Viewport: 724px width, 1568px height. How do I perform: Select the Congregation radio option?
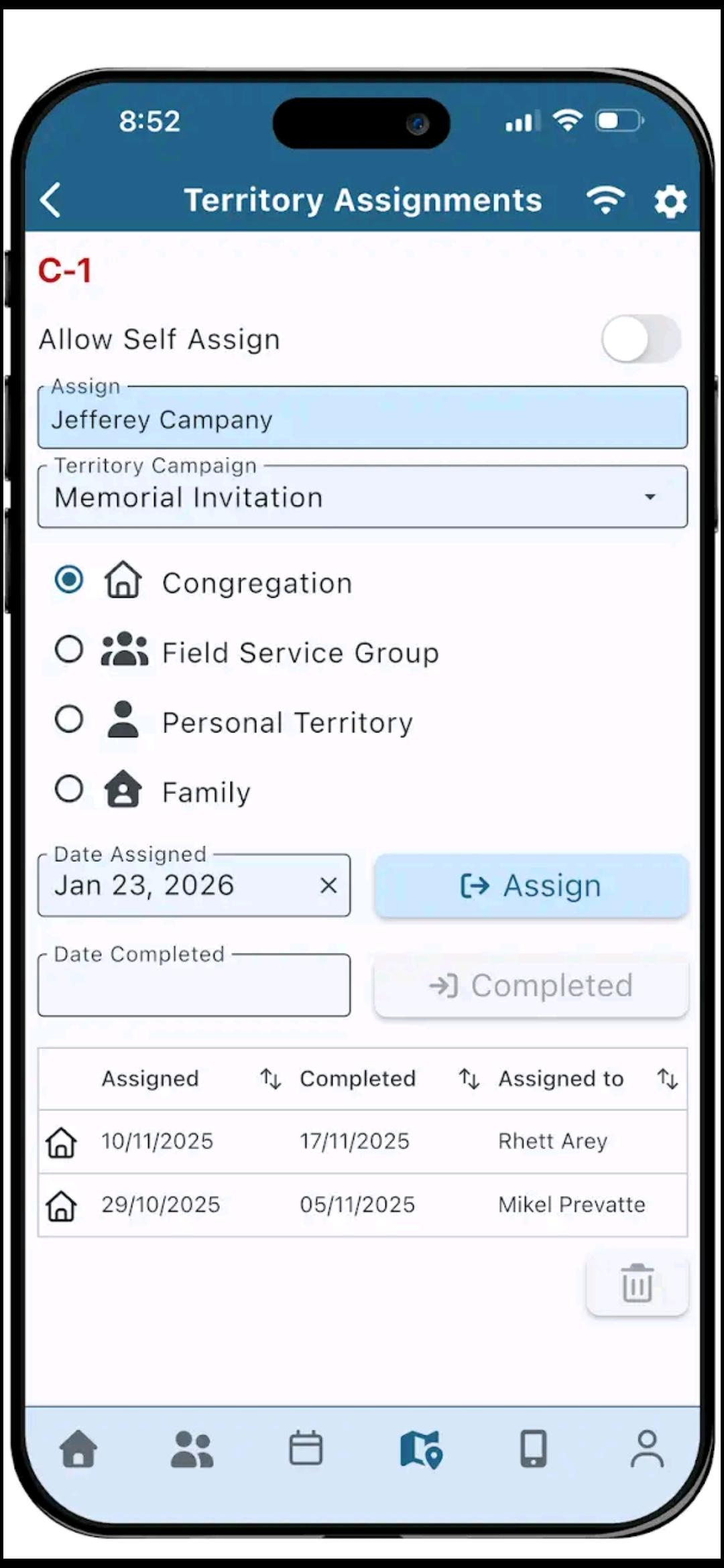(x=69, y=580)
